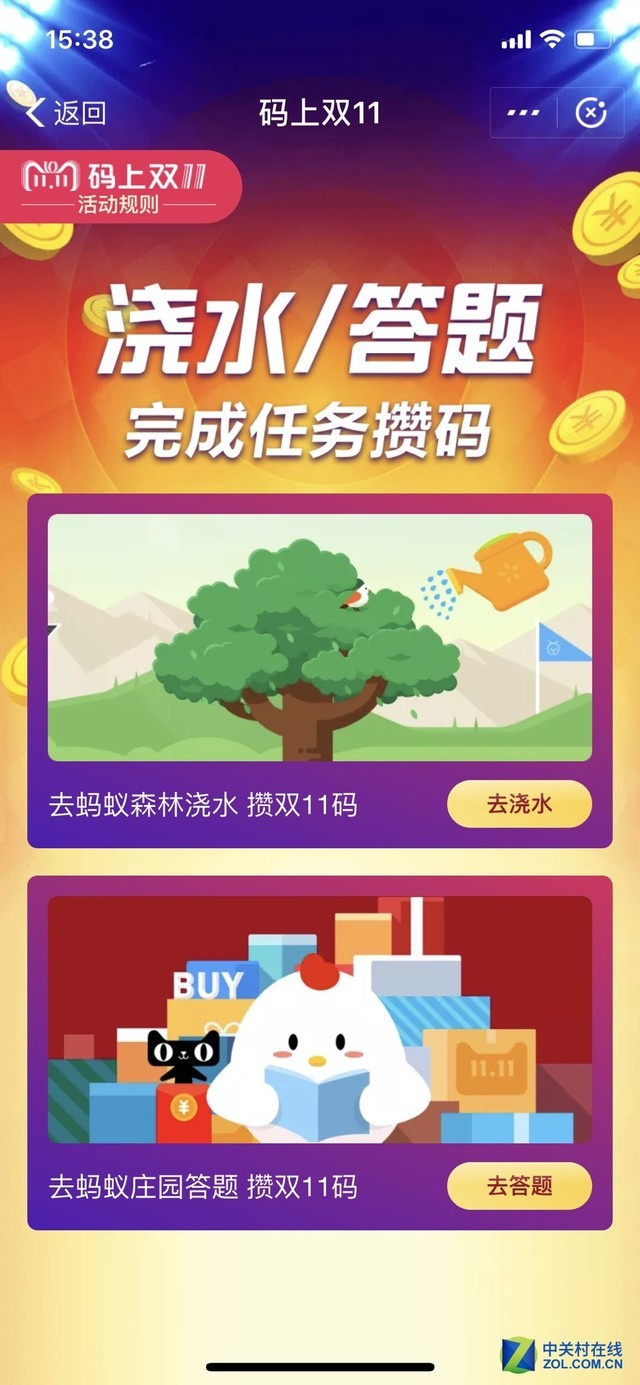Image resolution: width=640 pixels, height=1385 pixels.
Task: Open the three-dot more options menu
Action: click(x=523, y=113)
